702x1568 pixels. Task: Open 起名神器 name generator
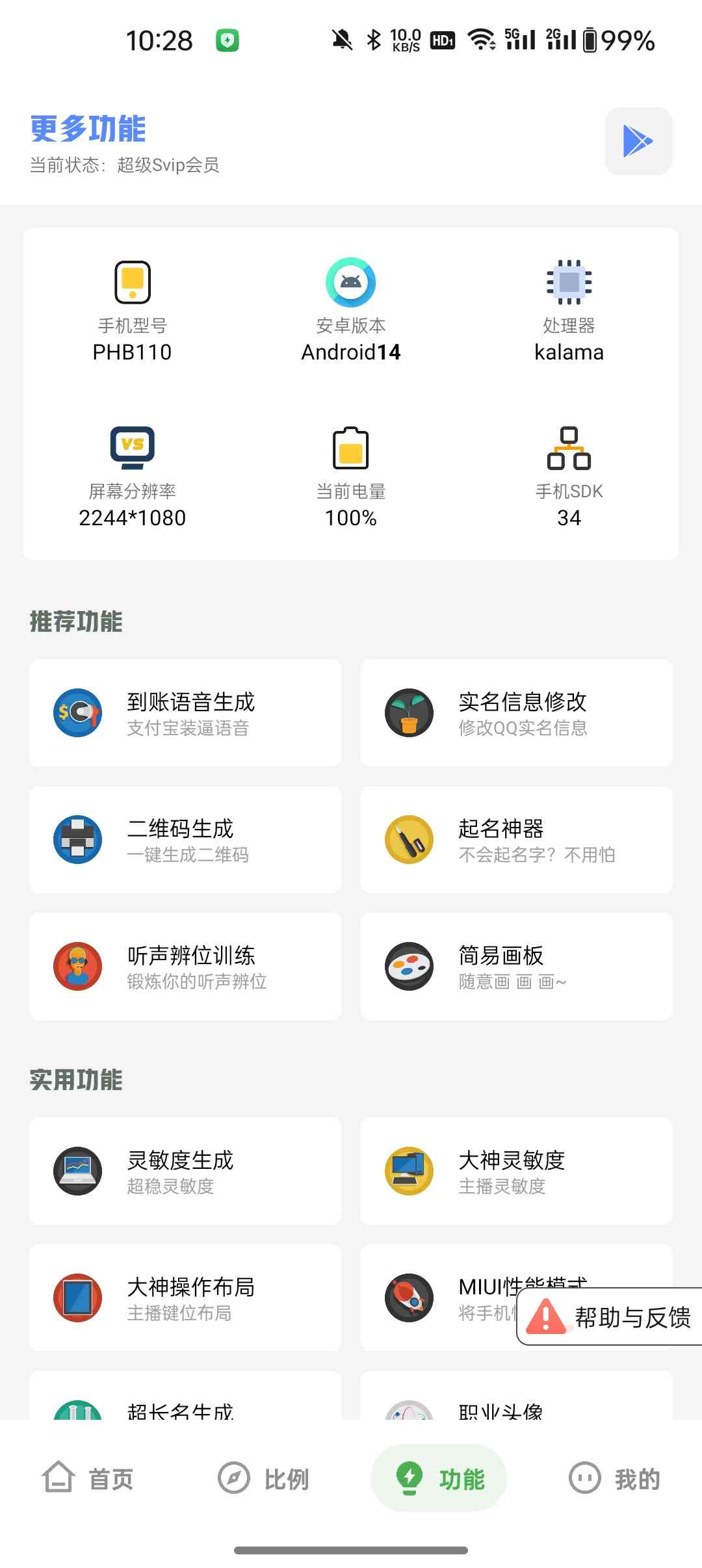coord(516,840)
